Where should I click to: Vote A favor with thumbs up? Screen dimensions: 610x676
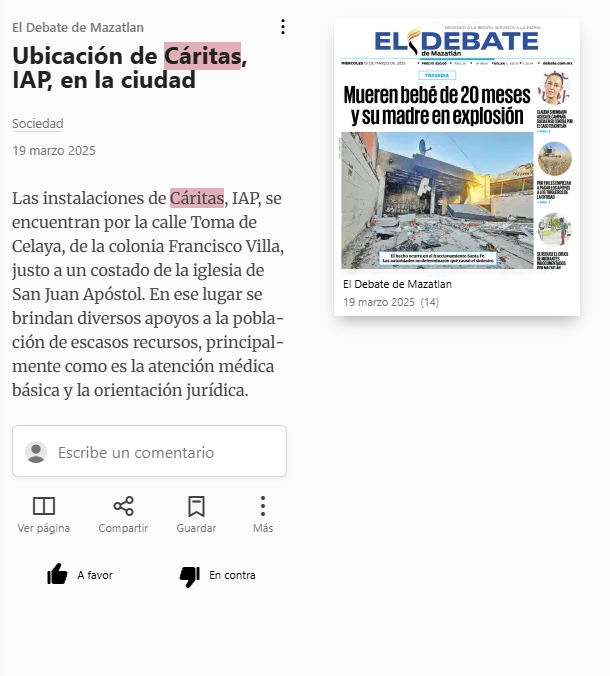coord(80,575)
